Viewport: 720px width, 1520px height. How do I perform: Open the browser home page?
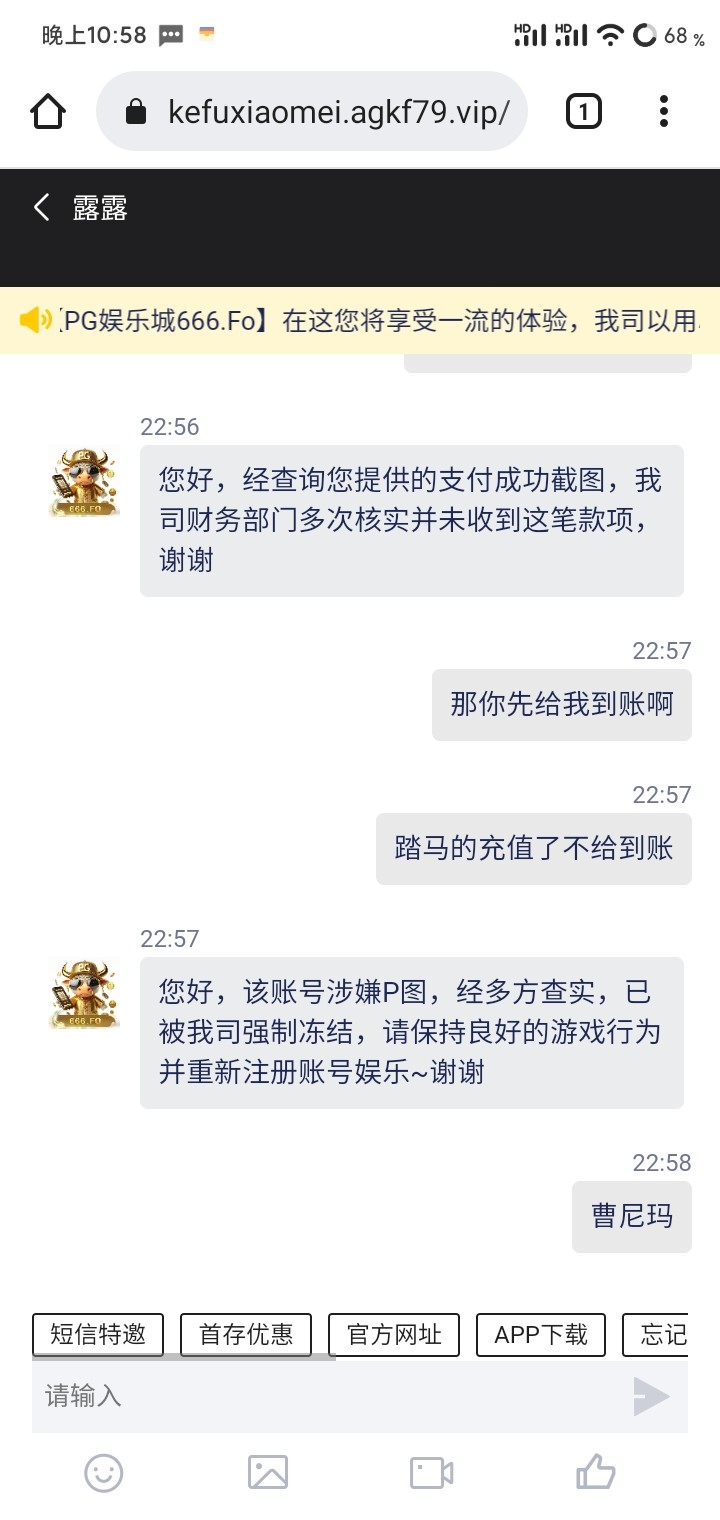pyautogui.click(x=48, y=112)
